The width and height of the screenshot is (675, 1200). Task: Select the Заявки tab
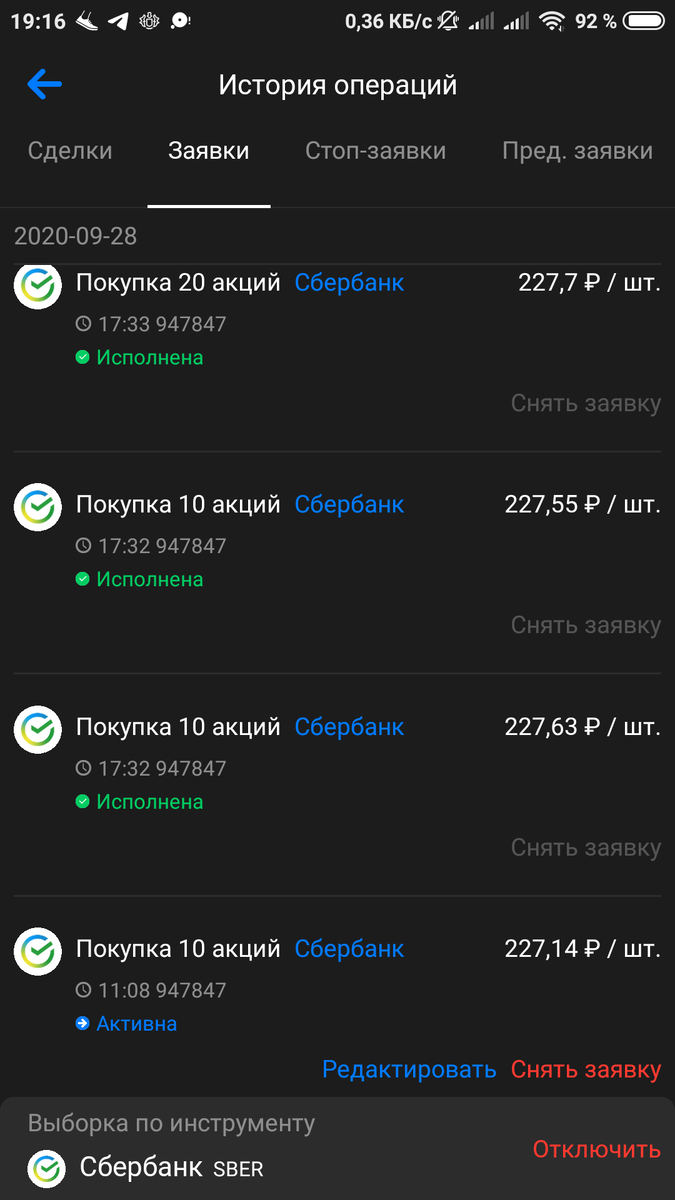209,151
